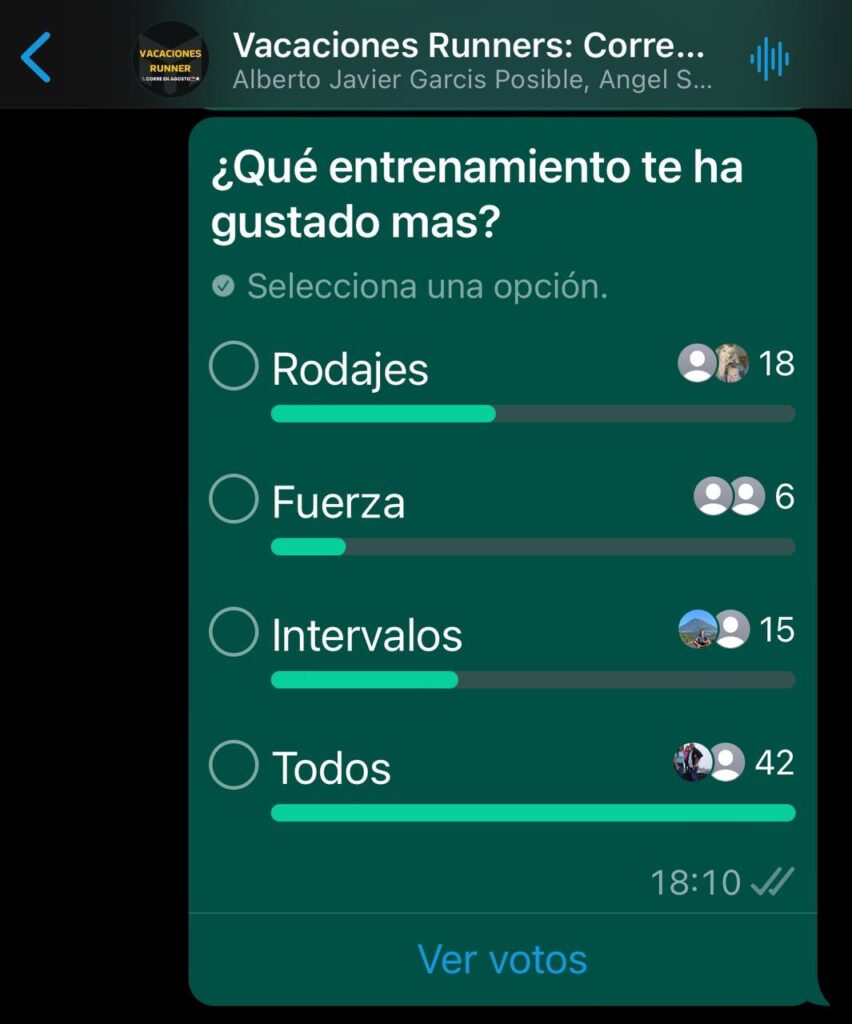
Task: Join the group voice chat
Action: [x=769, y=59]
